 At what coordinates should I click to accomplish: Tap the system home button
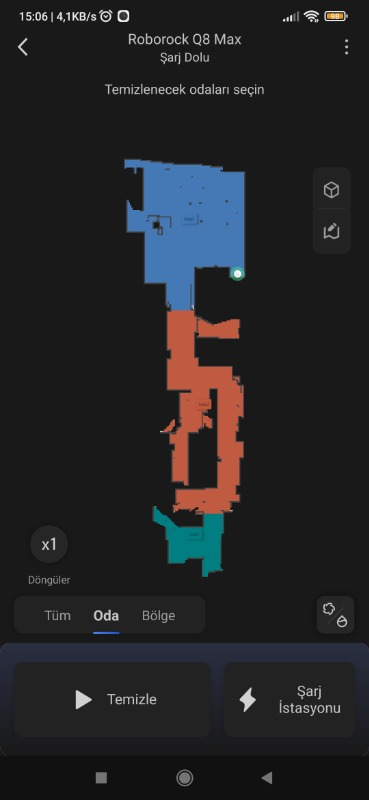[184, 778]
